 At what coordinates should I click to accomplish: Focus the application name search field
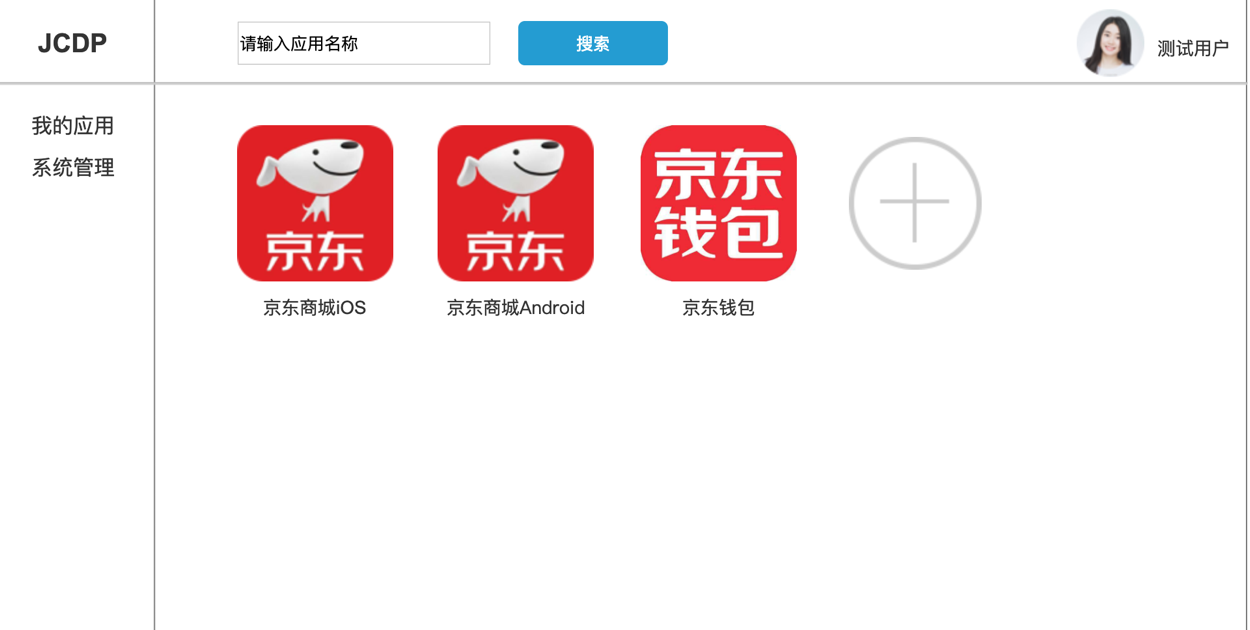click(363, 44)
